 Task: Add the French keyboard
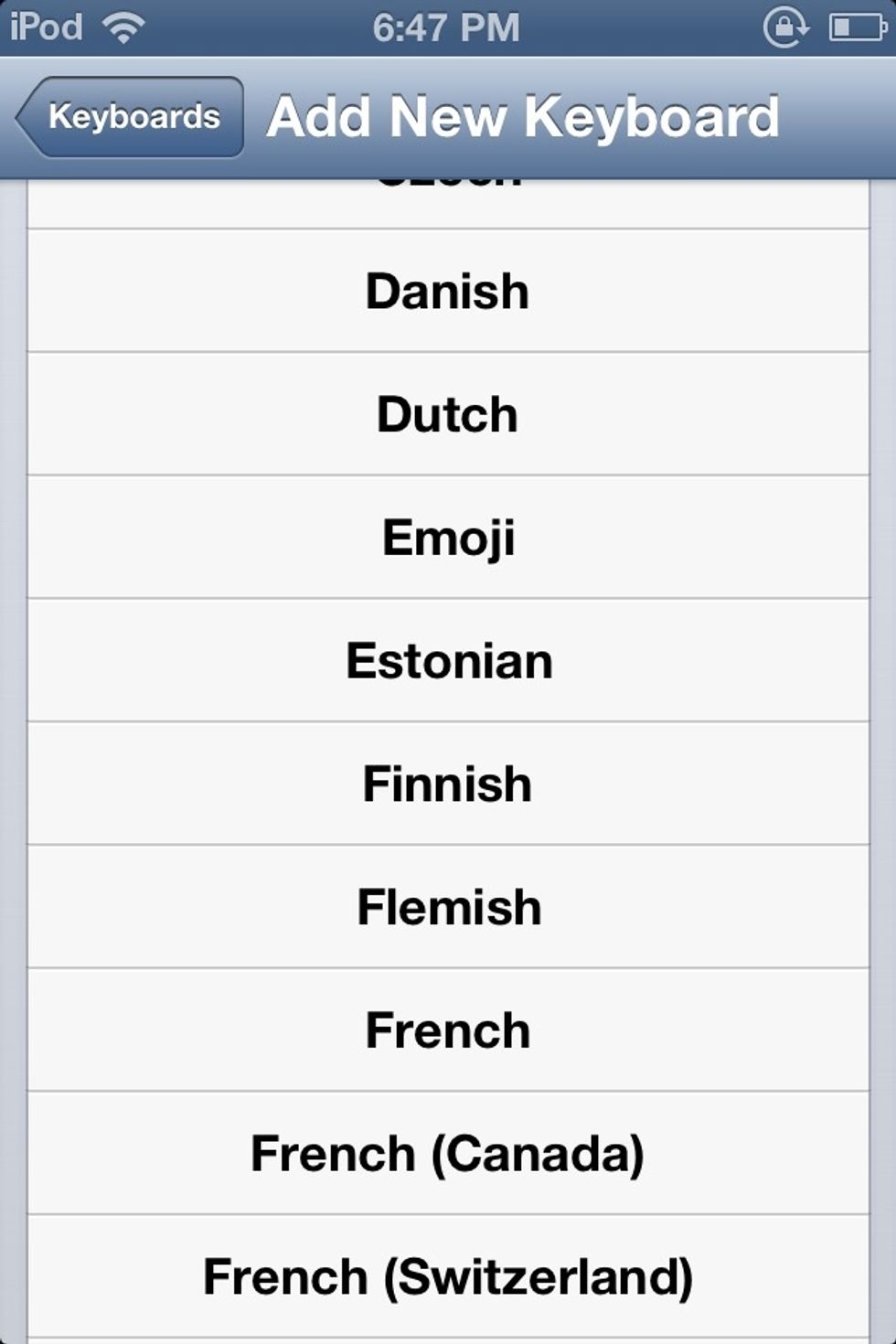pyautogui.click(x=448, y=1029)
